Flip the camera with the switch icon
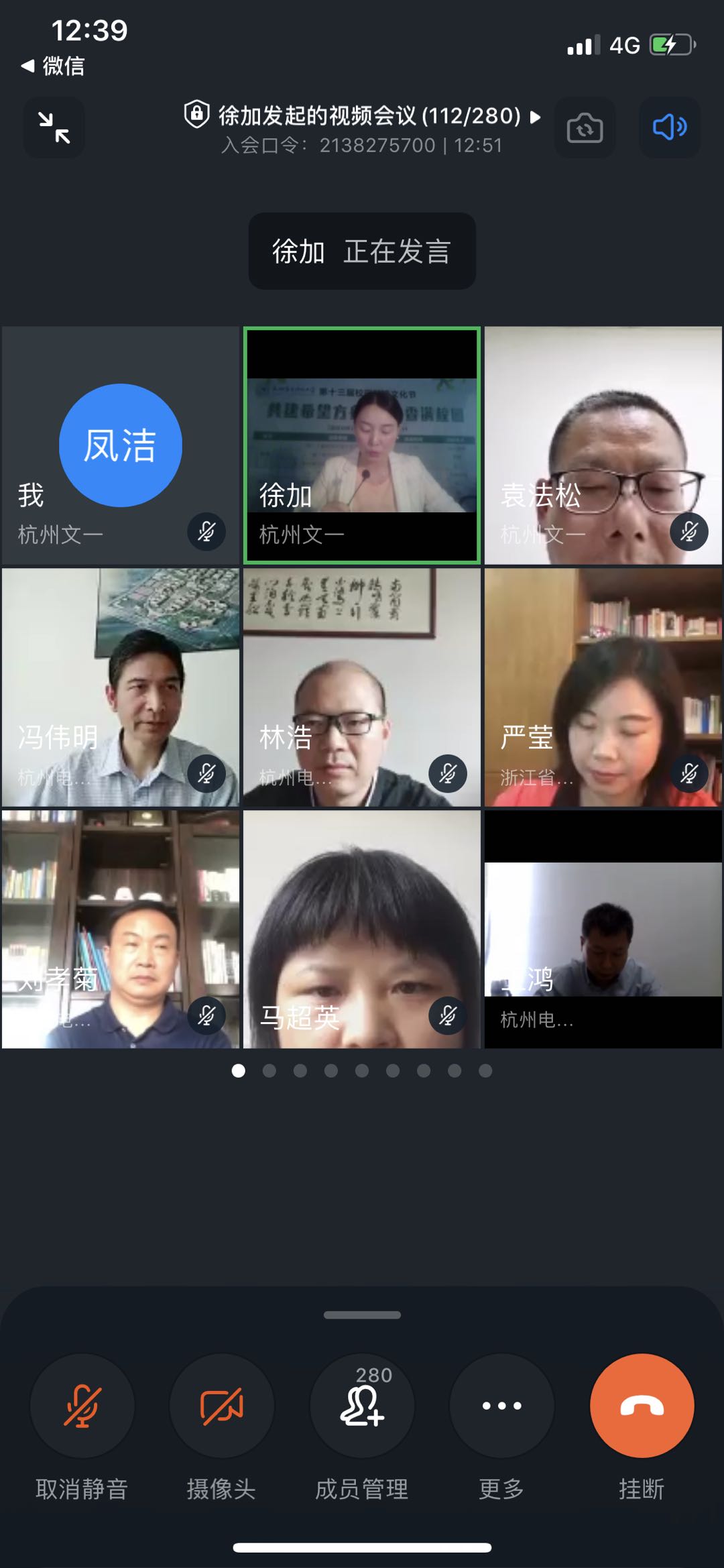This screenshot has width=724, height=1568. pos(585,127)
